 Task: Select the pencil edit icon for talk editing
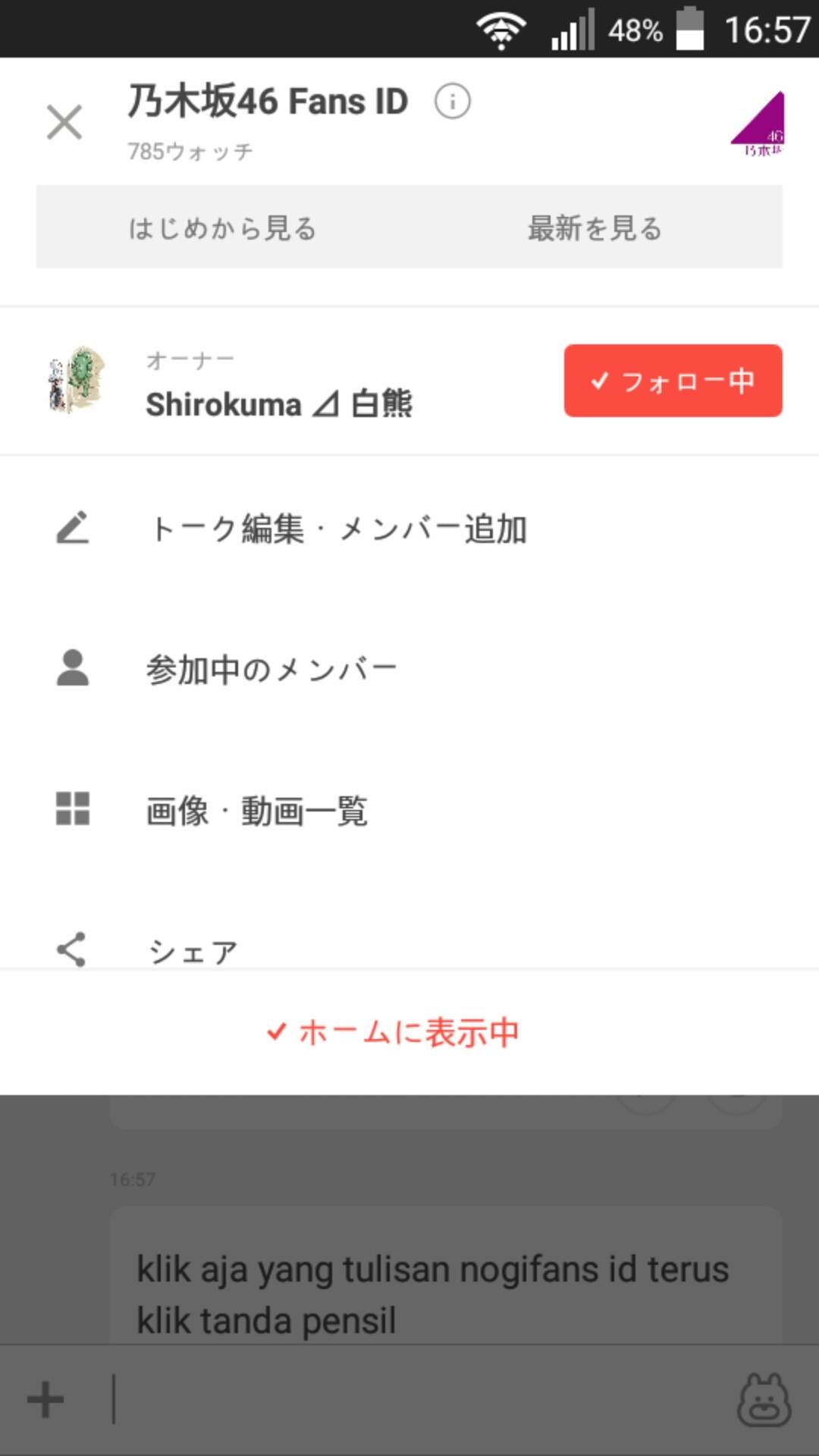(x=71, y=529)
